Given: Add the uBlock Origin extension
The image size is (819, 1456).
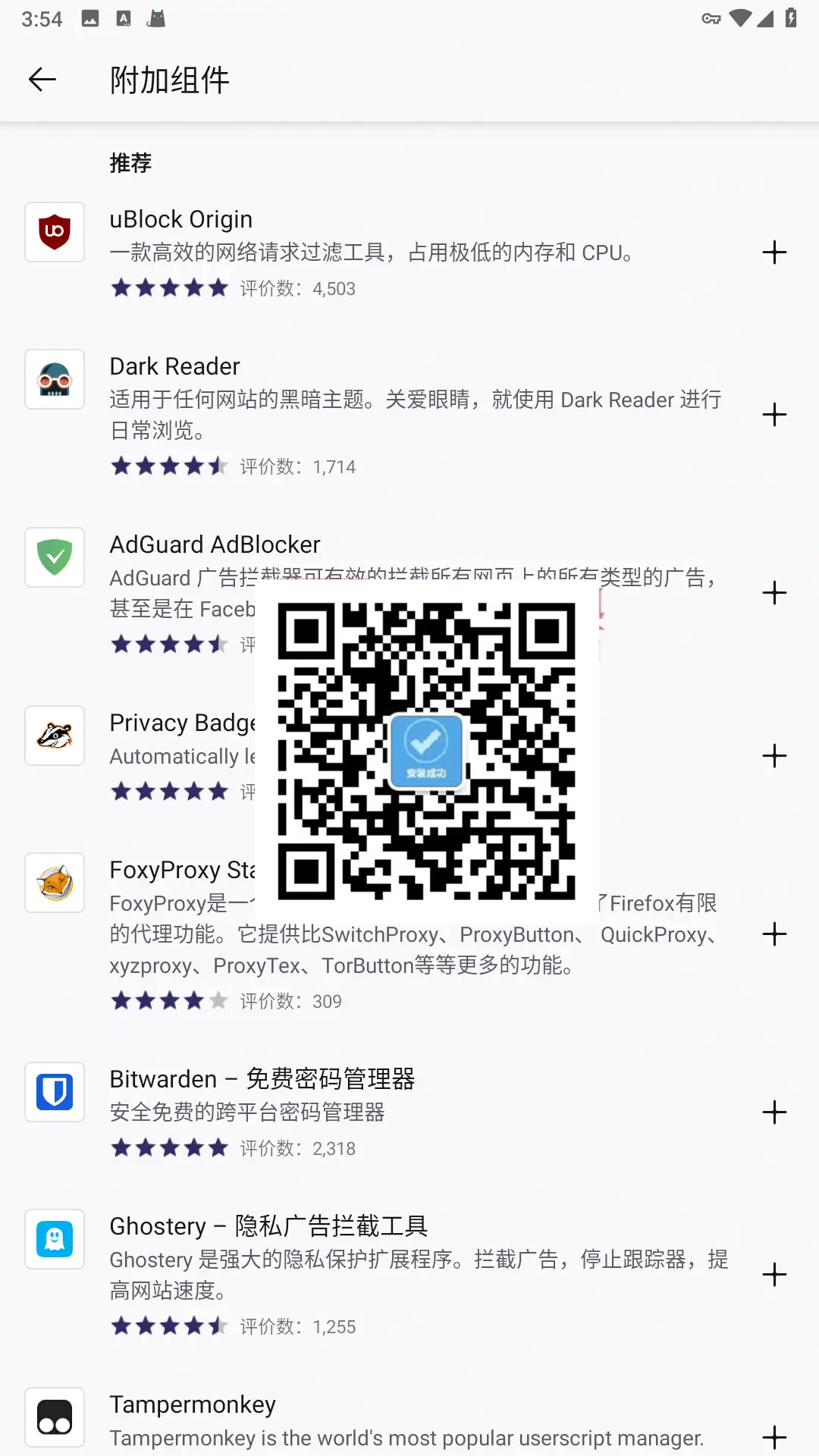Looking at the screenshot, I should click(x=774, y=253).
